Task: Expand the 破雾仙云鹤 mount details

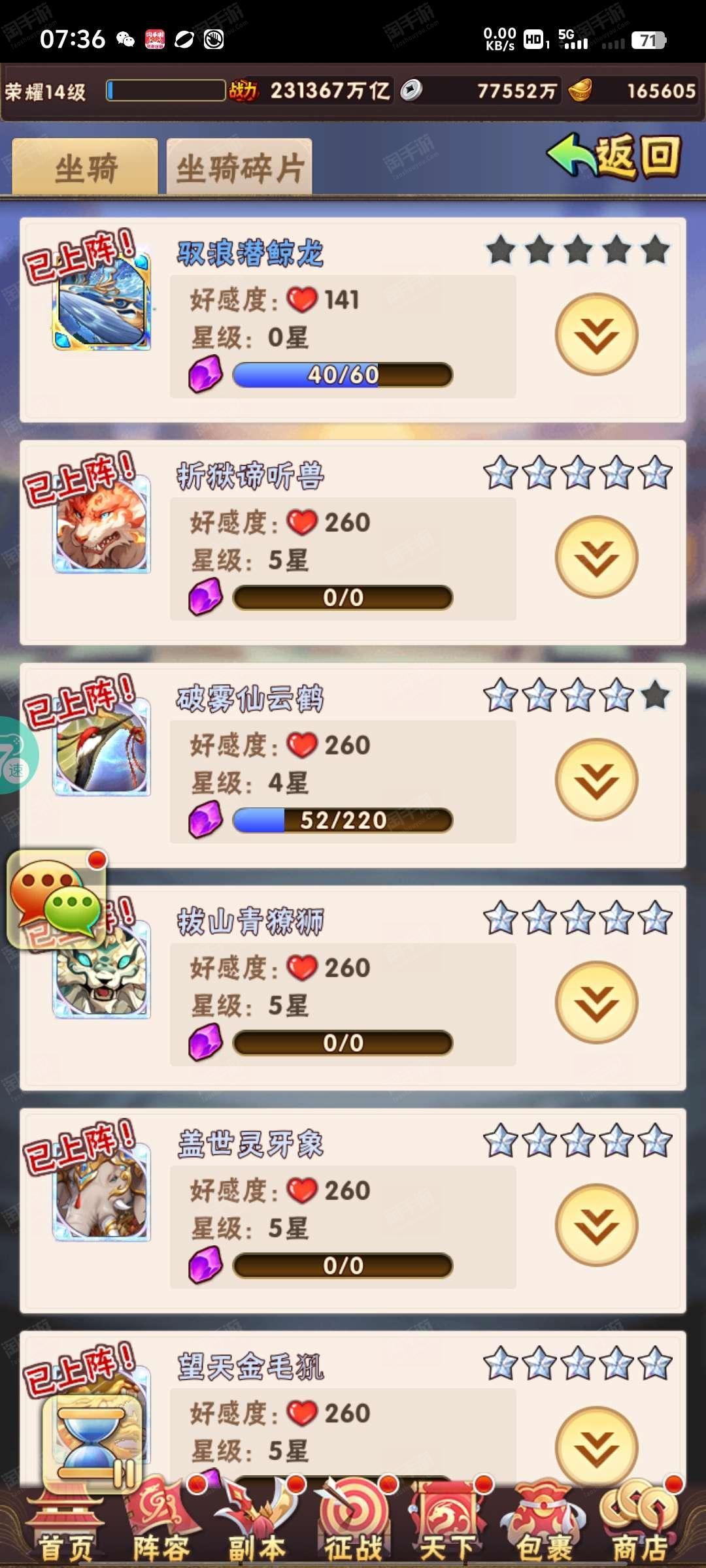Action: pos(596,779)
